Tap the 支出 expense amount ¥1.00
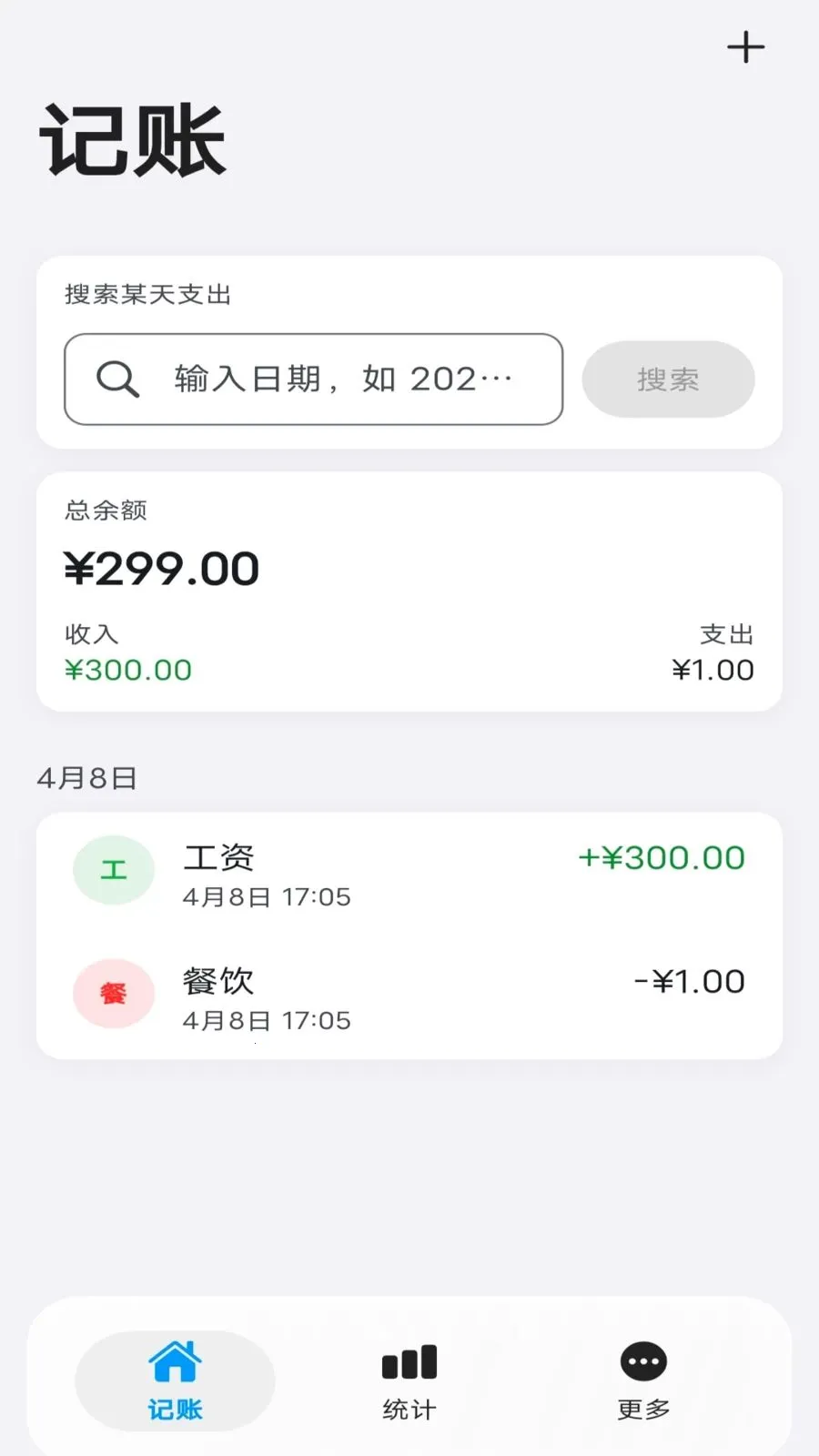This screenshot has width=819, height=1456. pyautogui.click(x=711, y=670)
